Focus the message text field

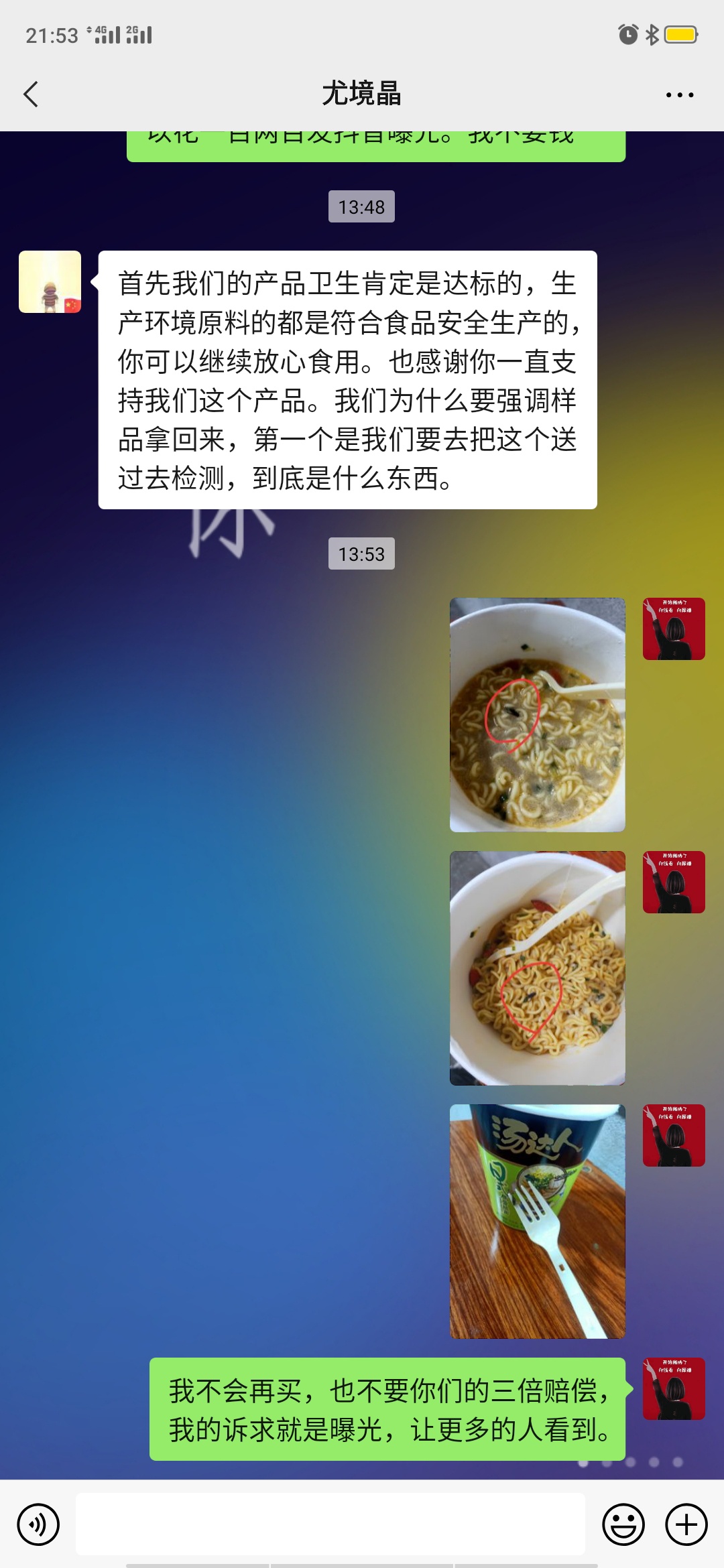330,1523
